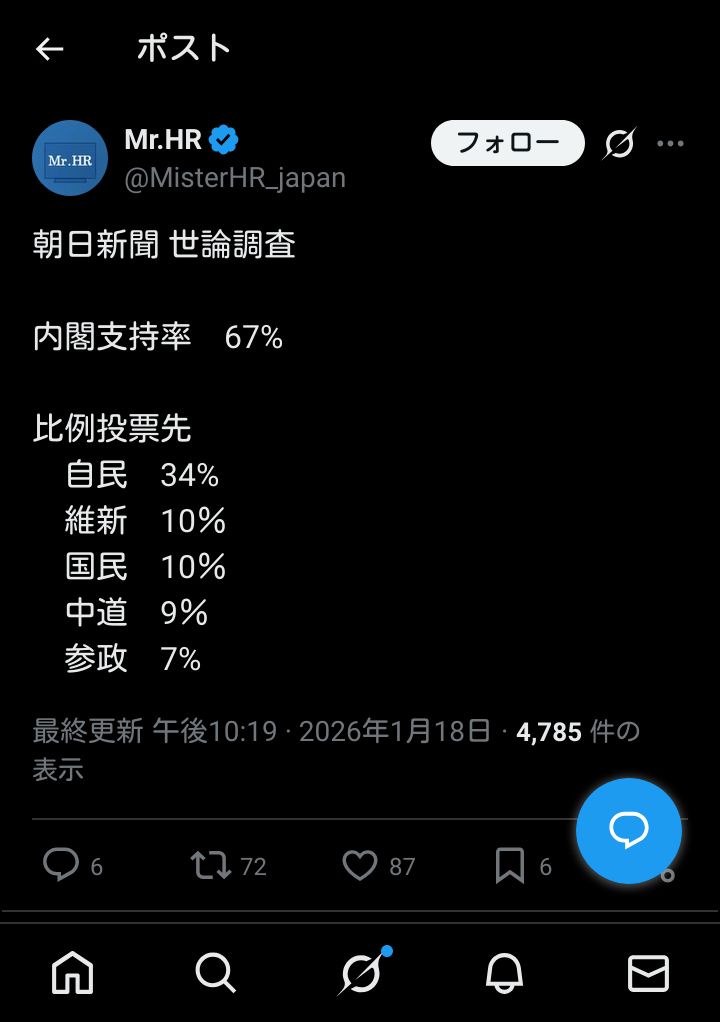Open Mr.HR's profile picture
Viewport: 720px width, 1022px height.
(70, 158)
